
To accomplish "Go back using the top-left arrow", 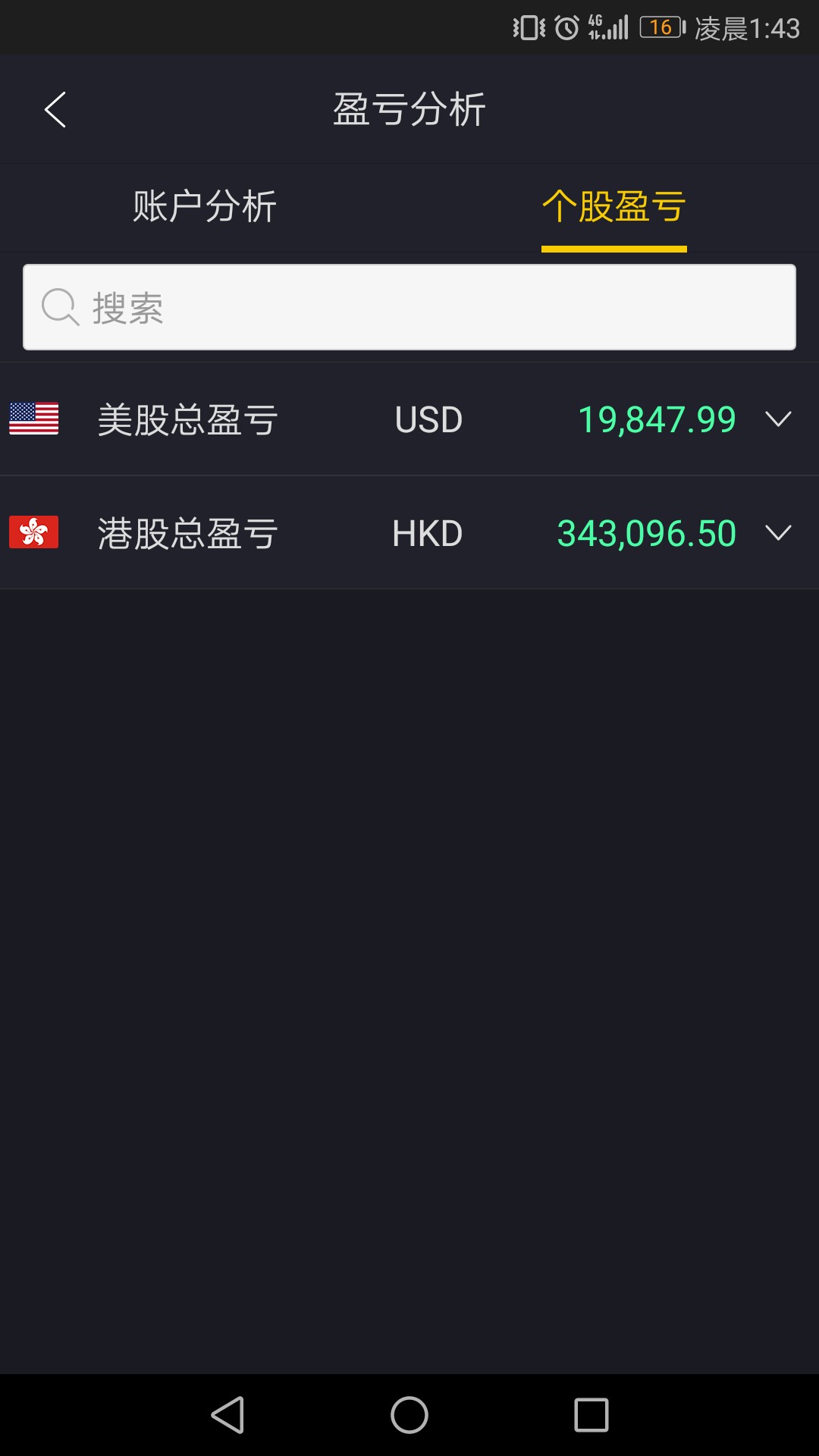I will [x=55, y=110].
